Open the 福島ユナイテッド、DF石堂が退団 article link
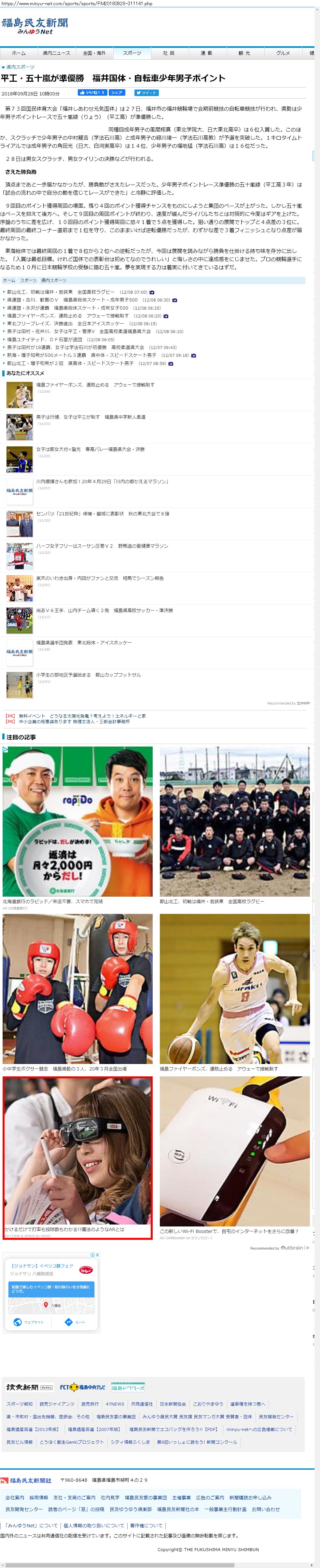The width and height of the screenshot is (320, 1568). pyautogui.click(x=44, y=340)
